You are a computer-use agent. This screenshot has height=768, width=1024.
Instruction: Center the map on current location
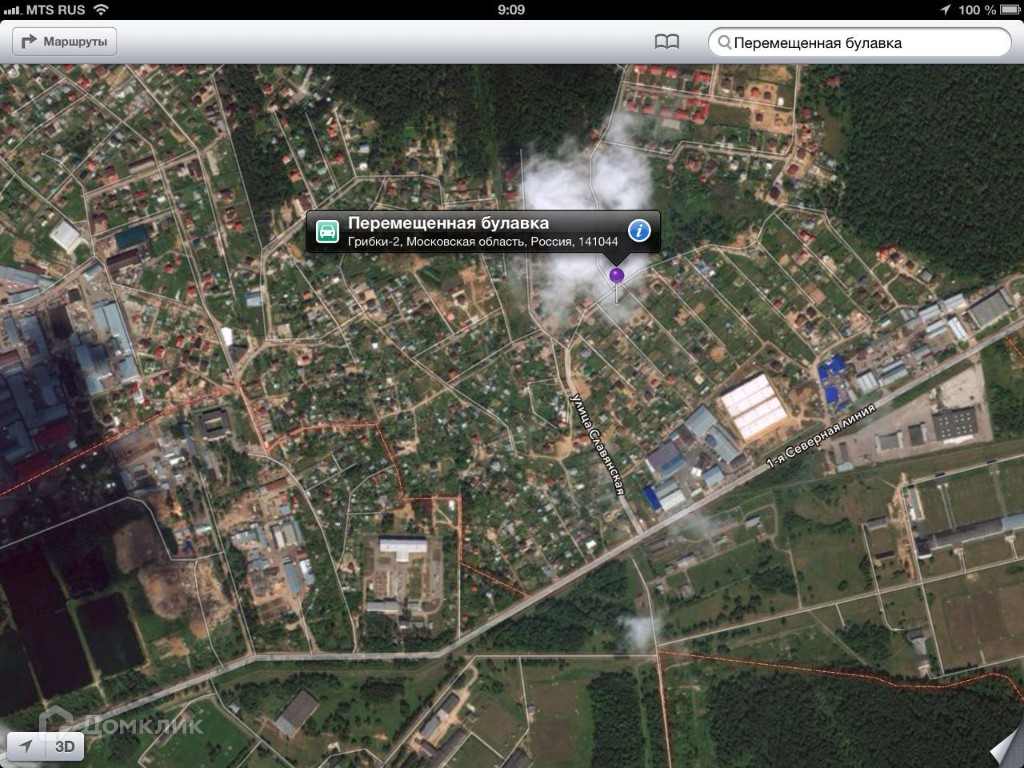(x=26, y=746)
